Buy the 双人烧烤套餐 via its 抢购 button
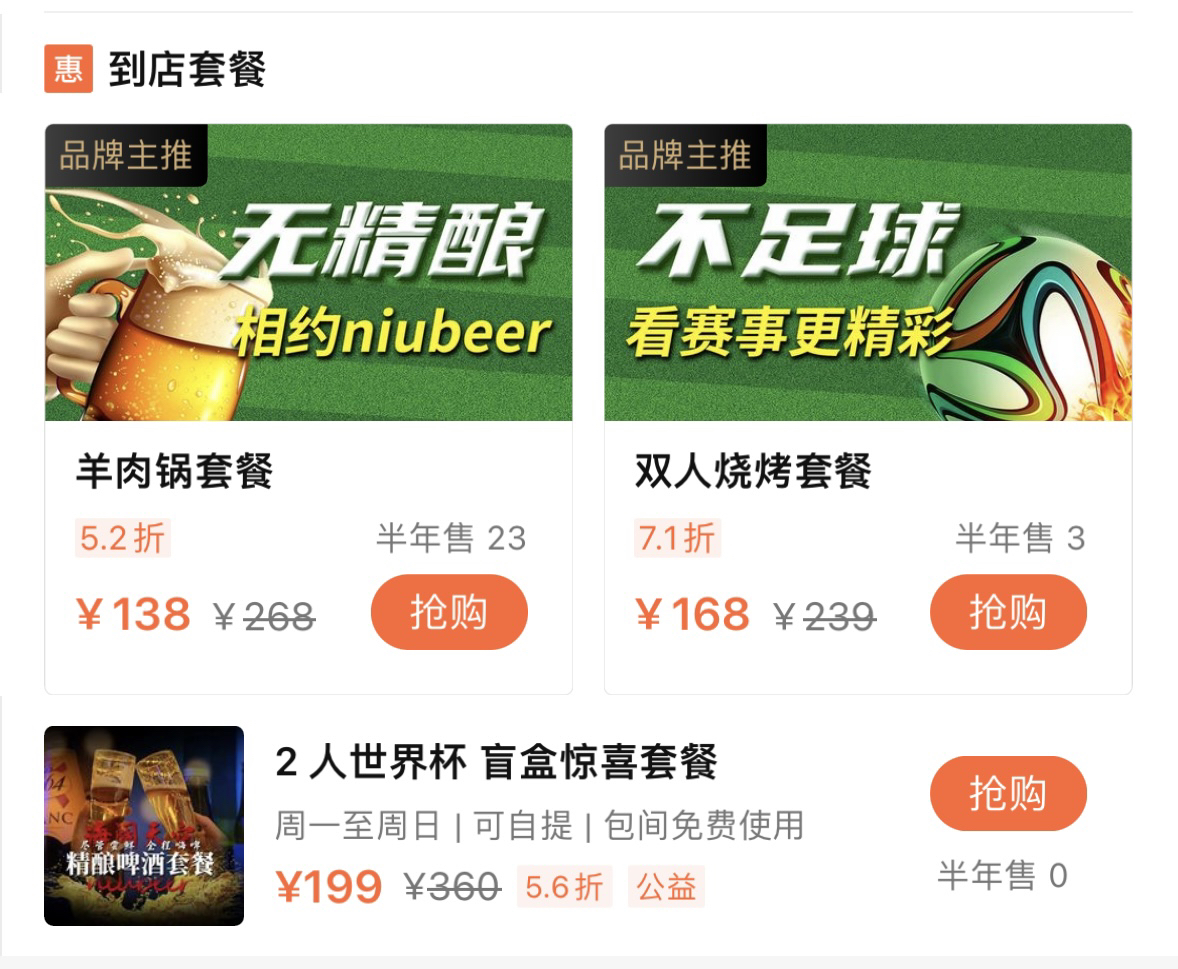The image size is (1178, 969). (x=1007, y=612)
